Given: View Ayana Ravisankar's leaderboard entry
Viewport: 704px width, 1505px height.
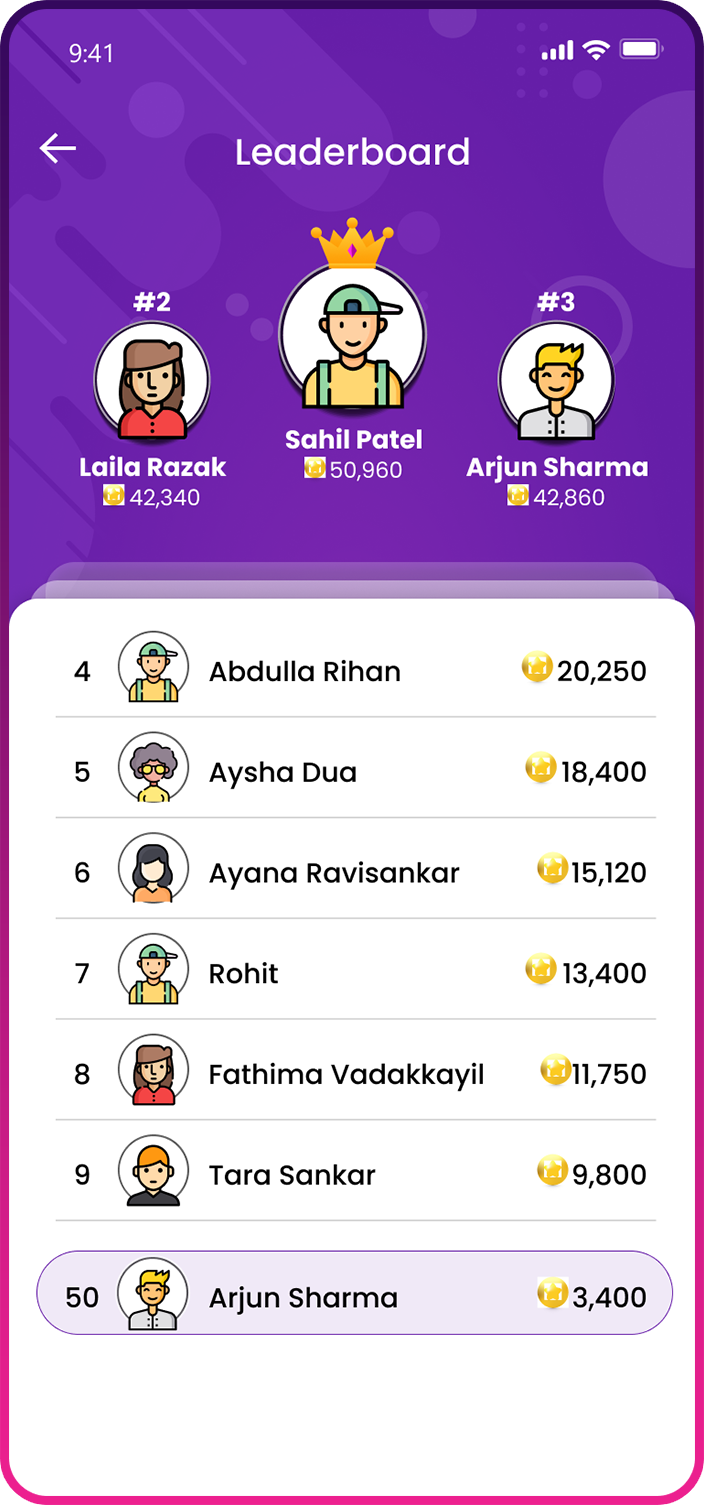Looking at the screenshot, I should [355, 872].
